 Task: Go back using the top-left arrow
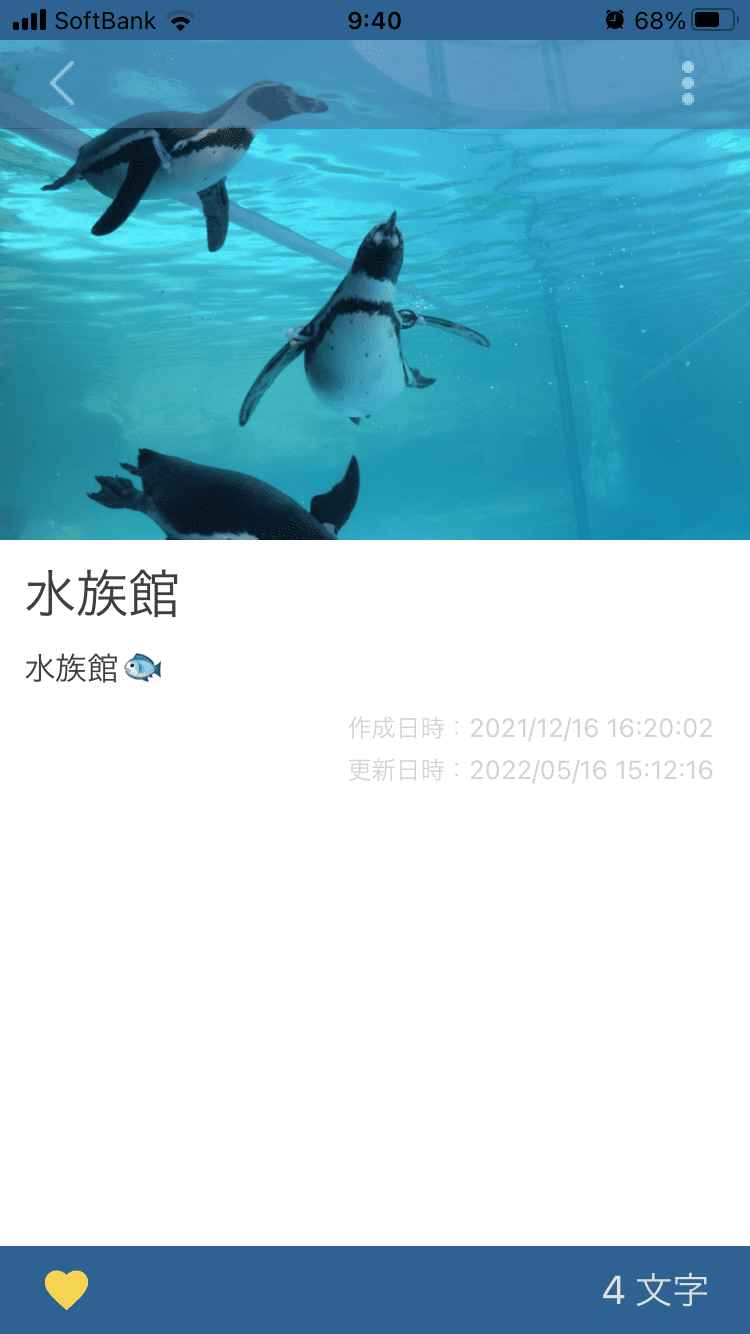tap(62, 83)
